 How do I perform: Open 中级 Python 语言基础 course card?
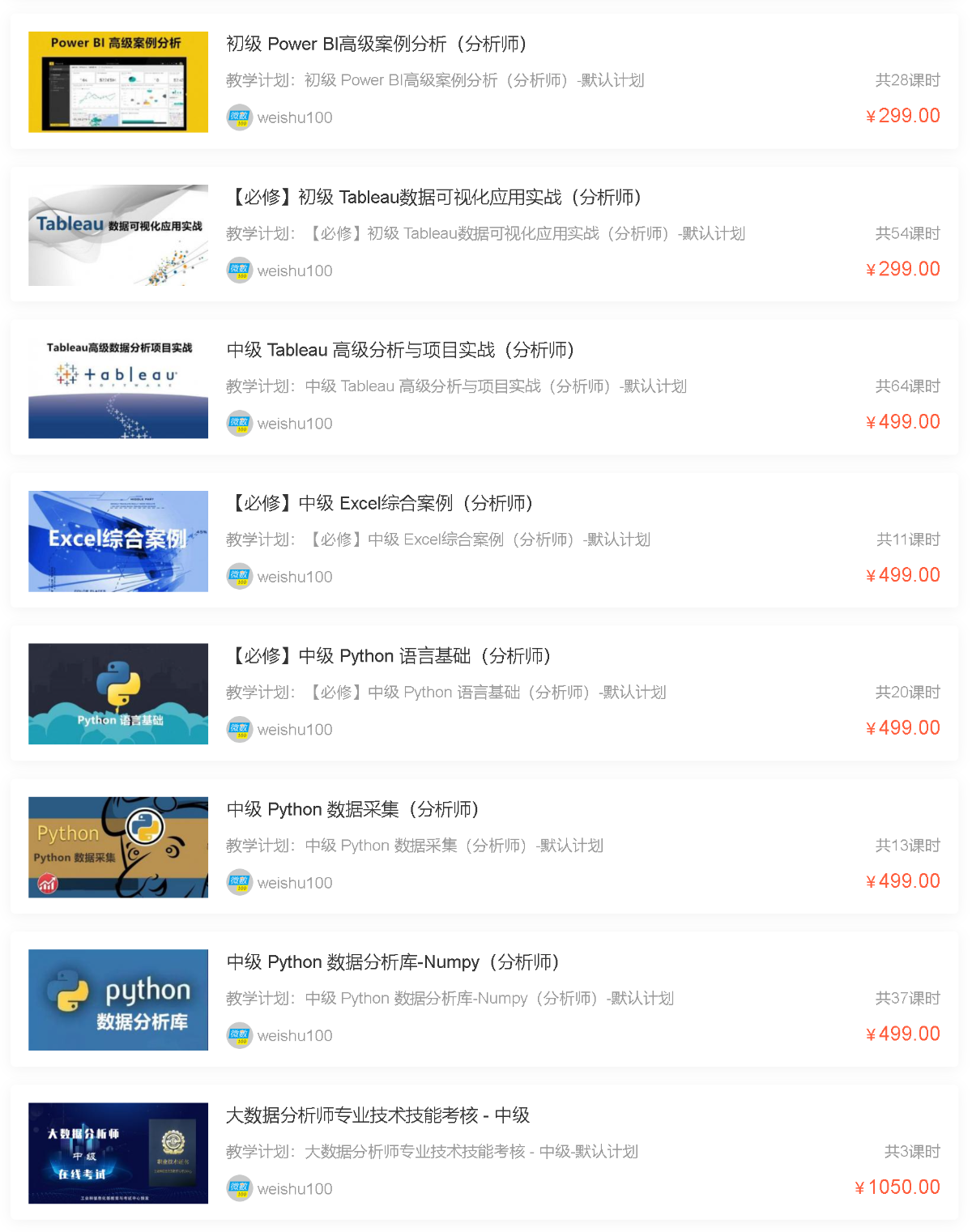[x=388, y=657]
